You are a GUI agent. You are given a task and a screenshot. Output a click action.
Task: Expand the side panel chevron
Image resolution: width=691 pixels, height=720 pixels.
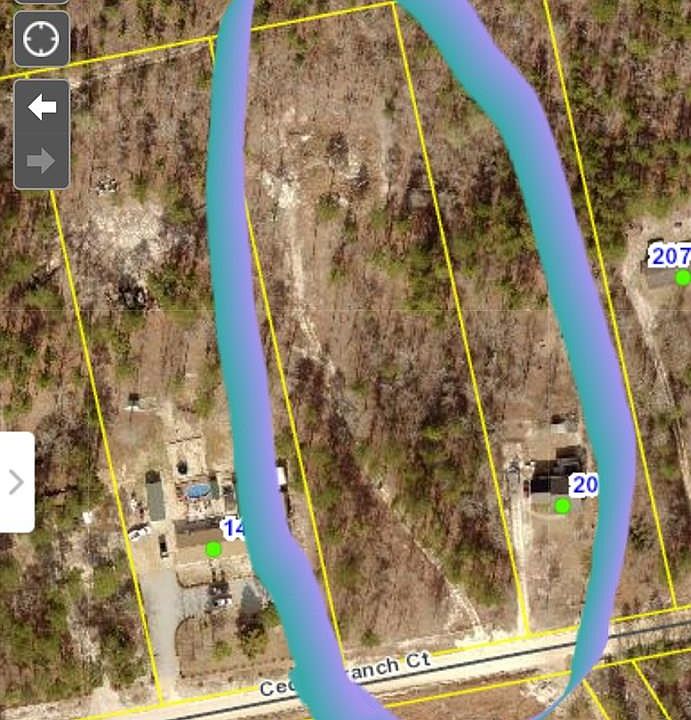pyautogui.click(x=16, y=482)
